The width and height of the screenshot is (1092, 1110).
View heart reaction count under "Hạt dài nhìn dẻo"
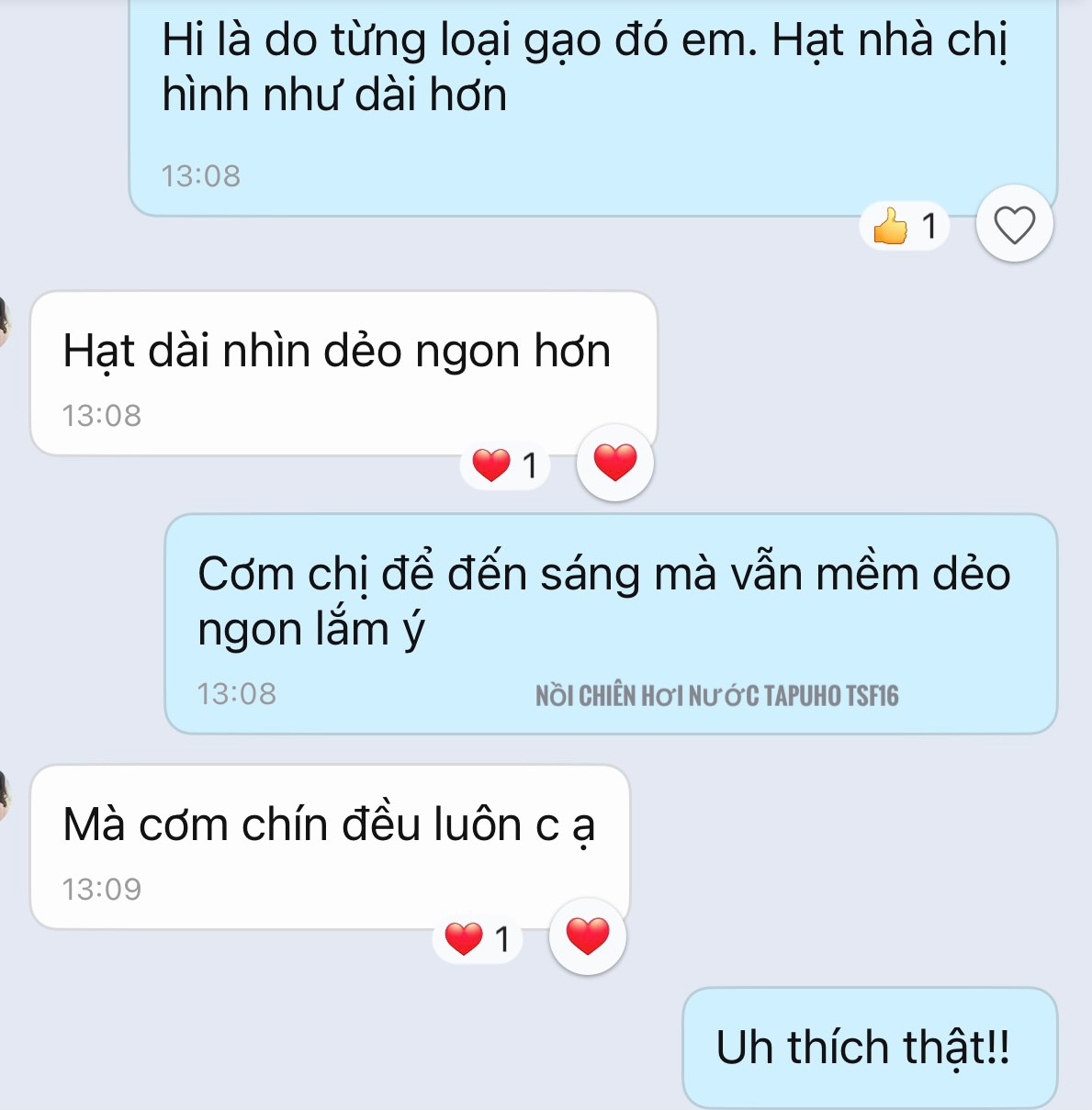504,465
